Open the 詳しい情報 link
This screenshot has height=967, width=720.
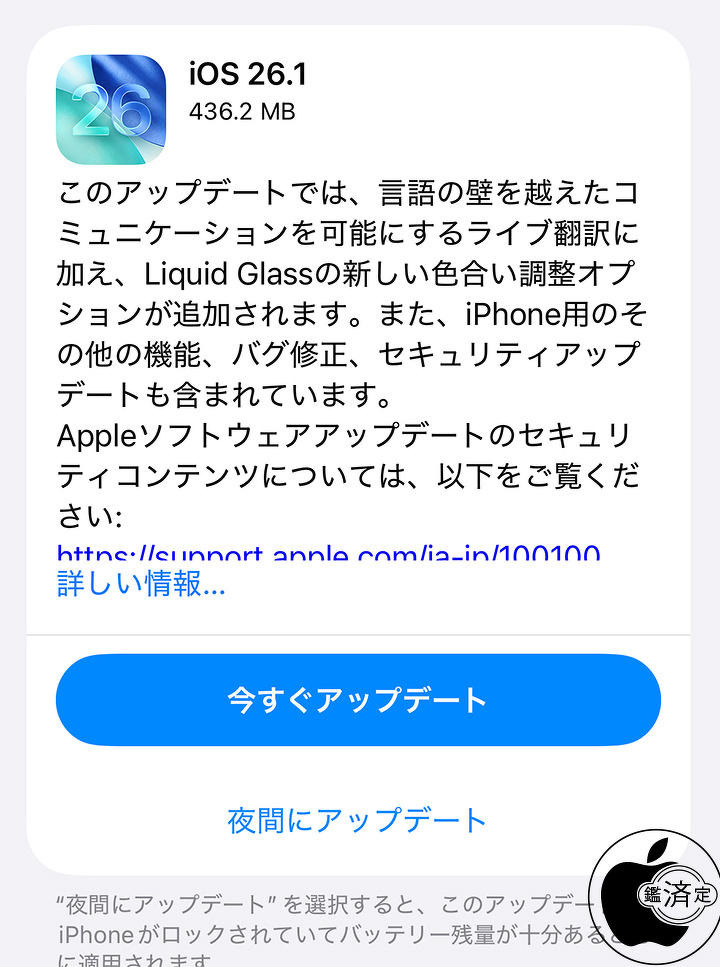click(x=141, y=584)
